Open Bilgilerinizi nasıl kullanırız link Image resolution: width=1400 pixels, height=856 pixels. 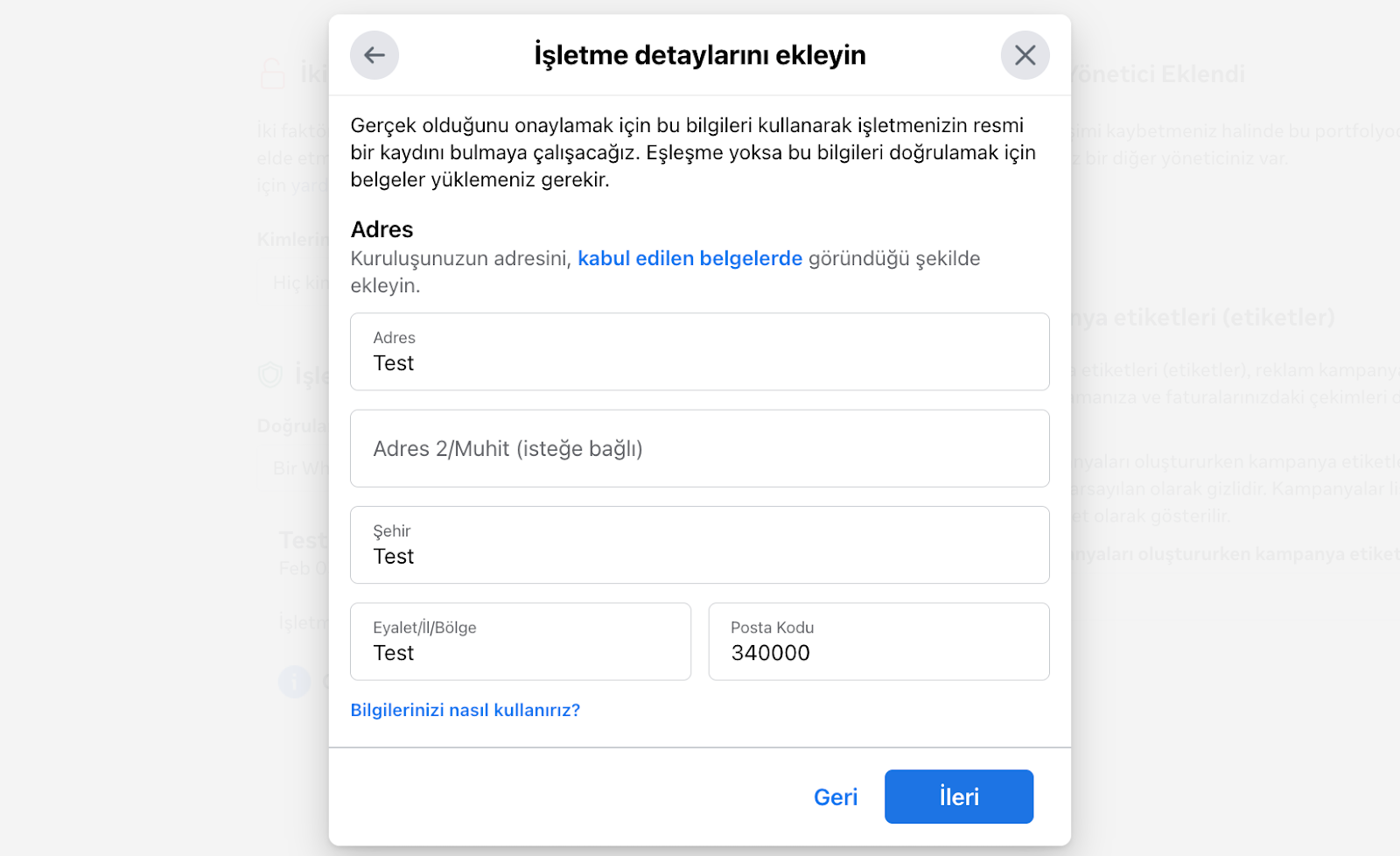coord(465,710)
